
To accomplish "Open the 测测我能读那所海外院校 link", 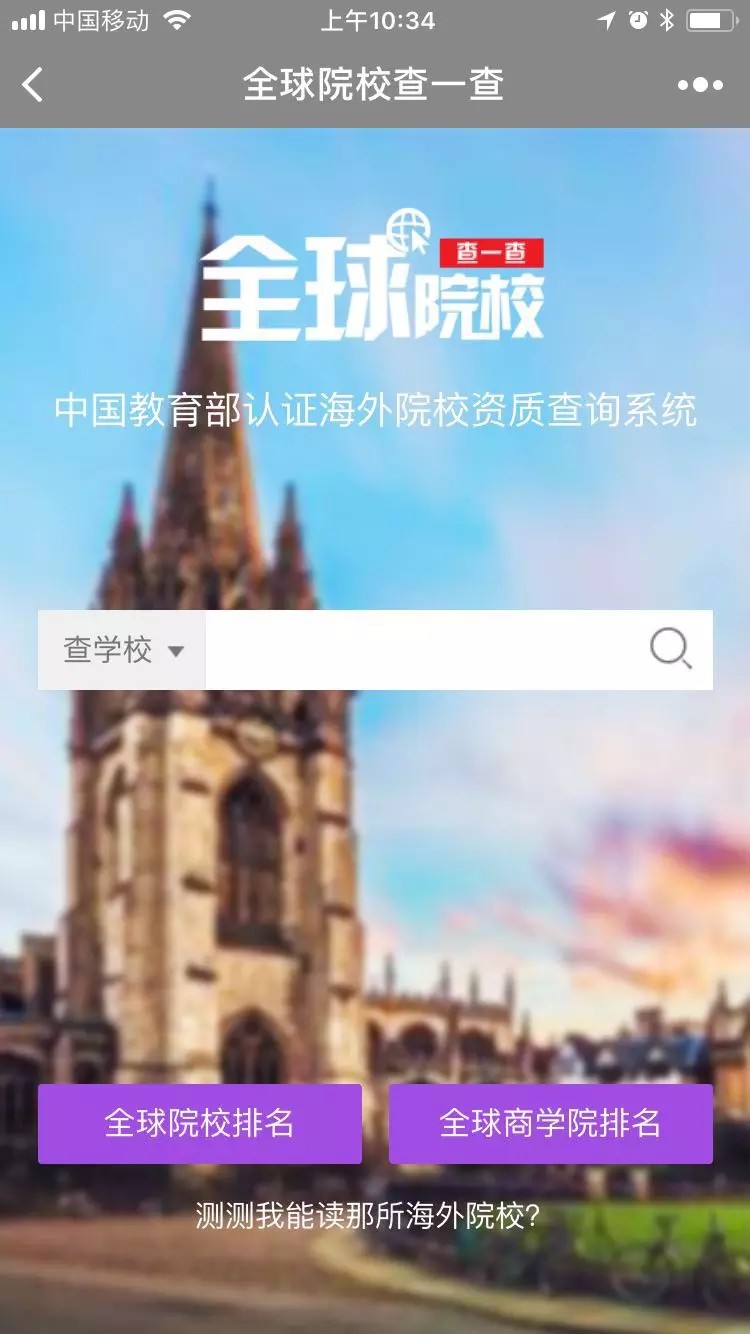I will [368, 1216].
